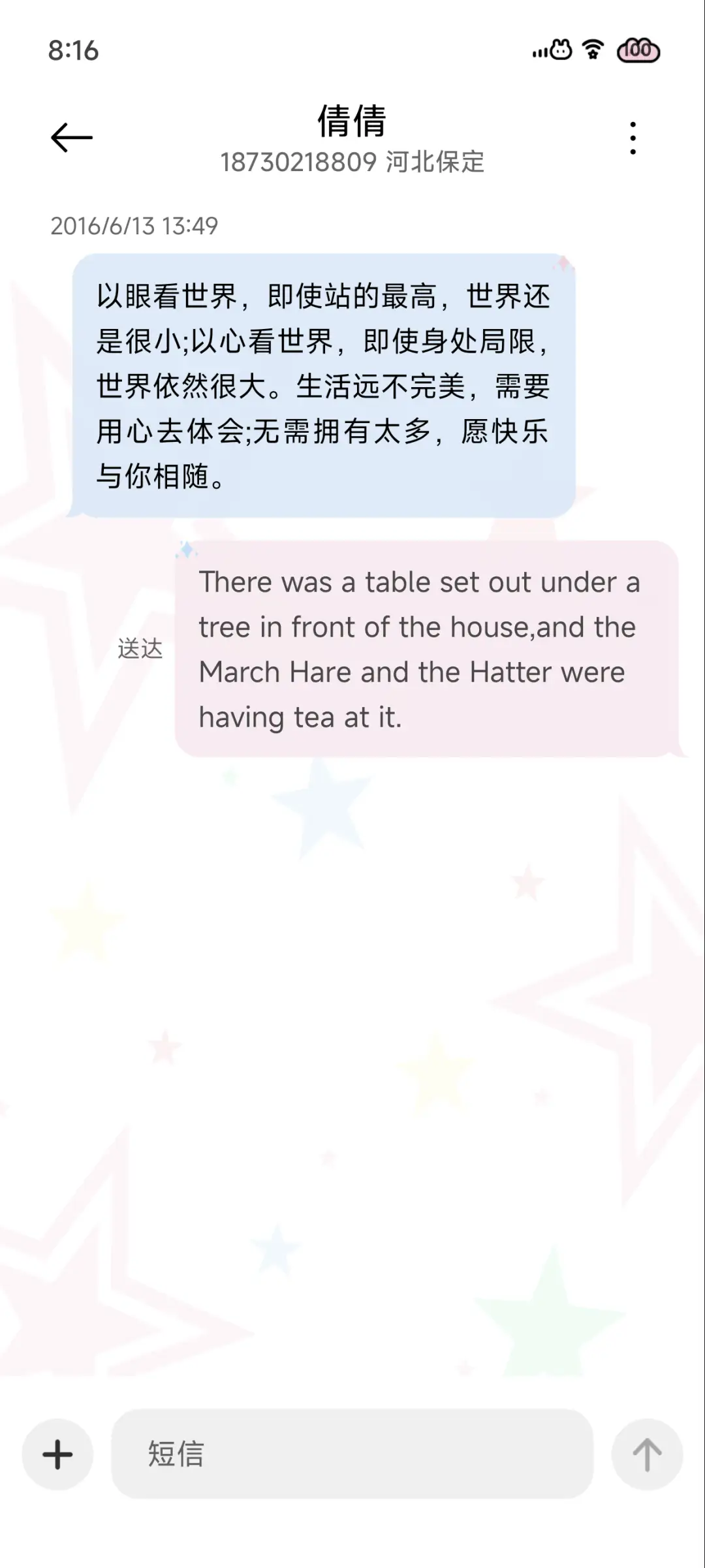Focus the 短信 message input field
The height and width of the screenshot is (1568, 705).
coord(352,1454)
